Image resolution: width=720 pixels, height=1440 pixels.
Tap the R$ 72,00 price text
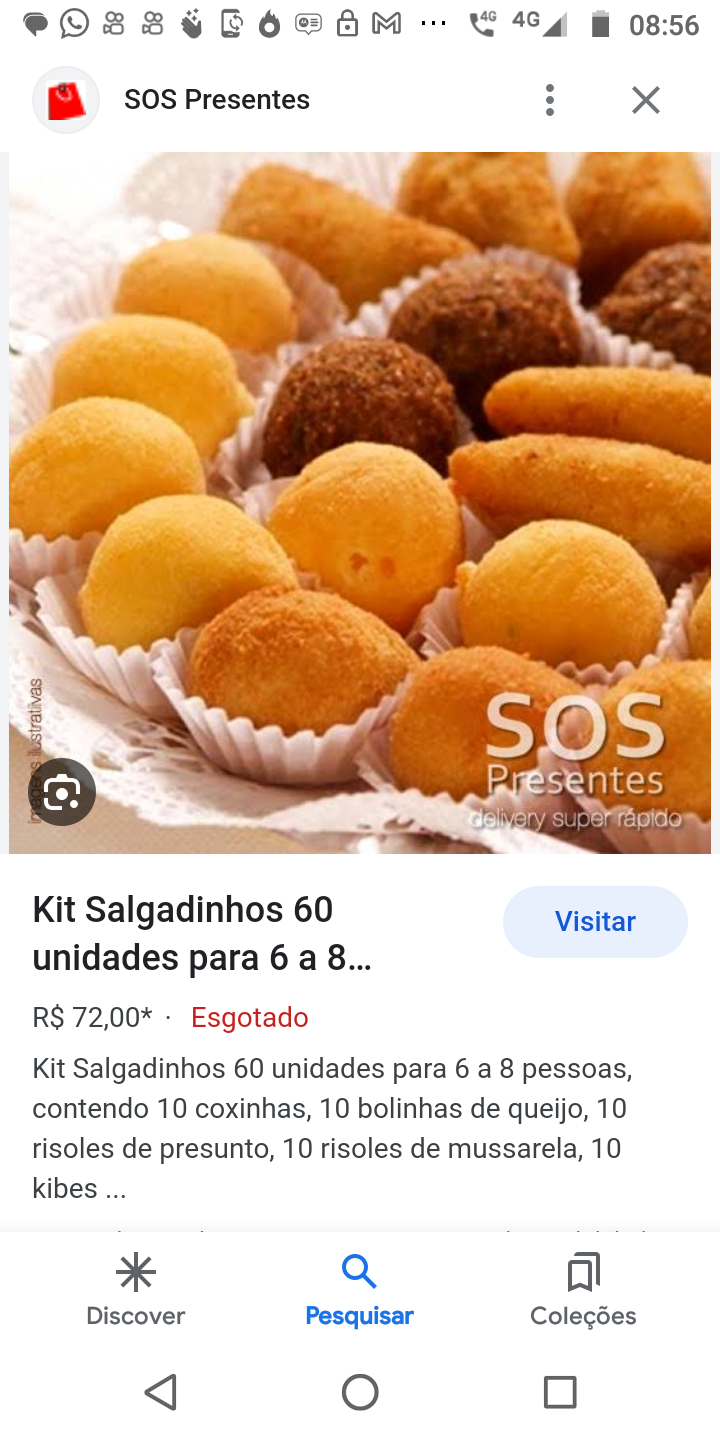tap(90, 1017)
